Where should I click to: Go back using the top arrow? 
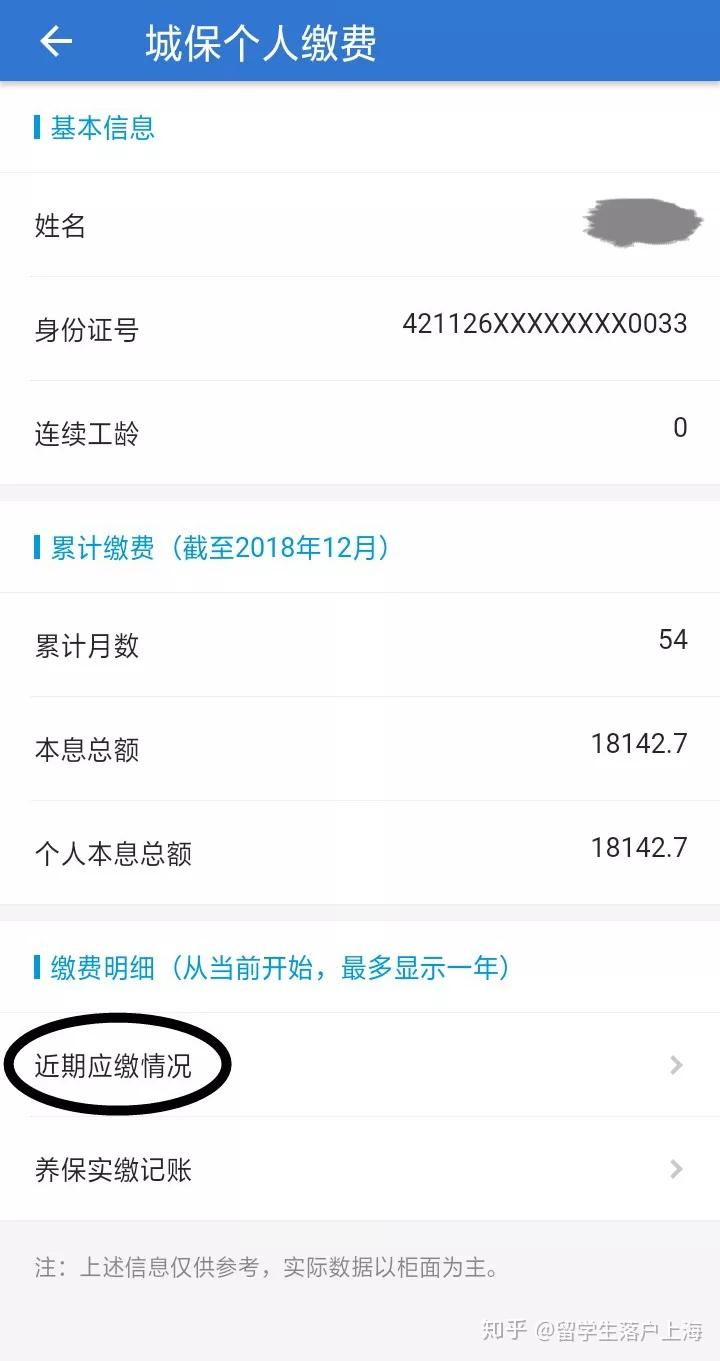tap(56, 42)
